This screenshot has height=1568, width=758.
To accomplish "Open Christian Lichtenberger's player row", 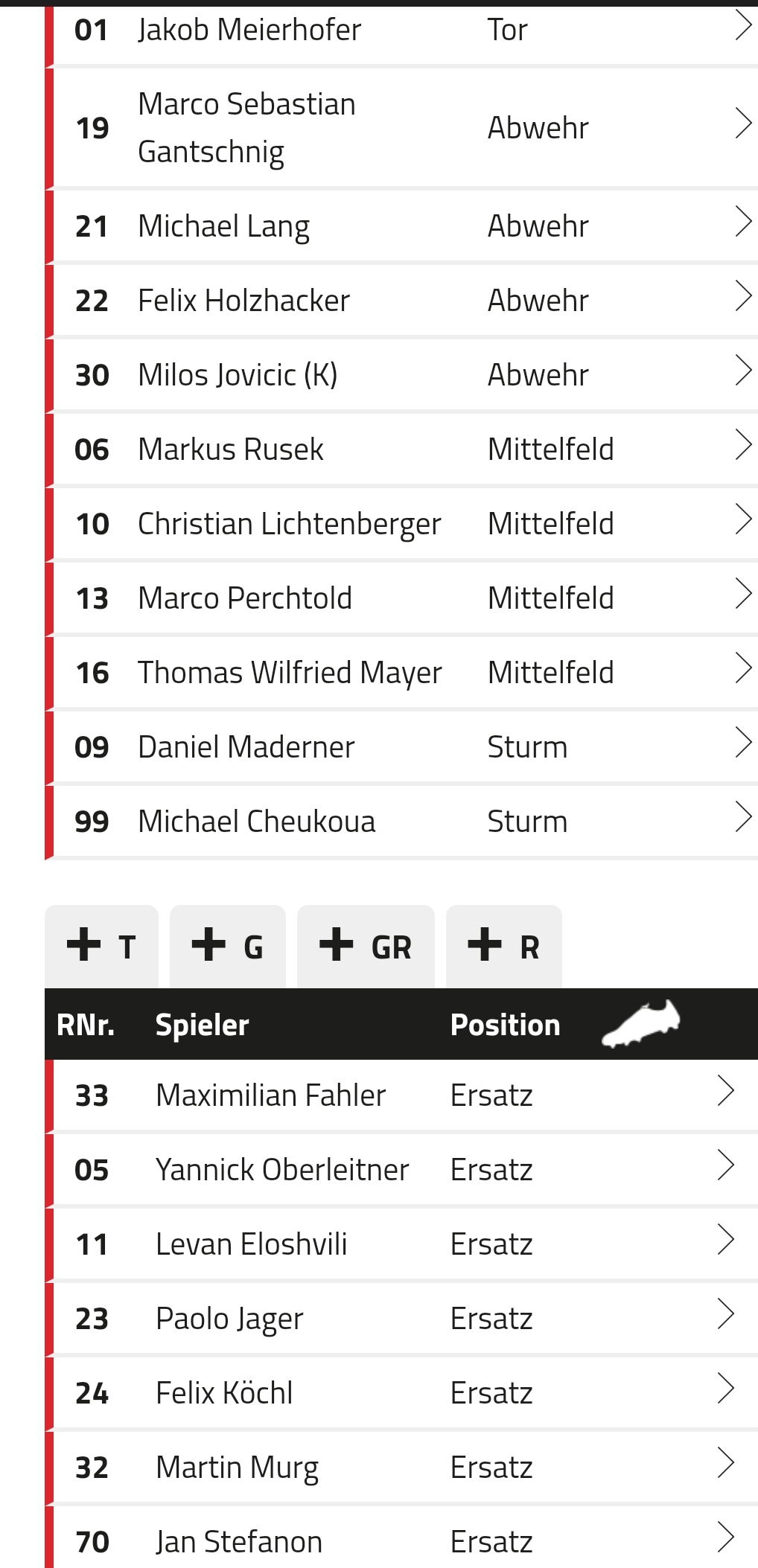I will [x=401, y=523].
